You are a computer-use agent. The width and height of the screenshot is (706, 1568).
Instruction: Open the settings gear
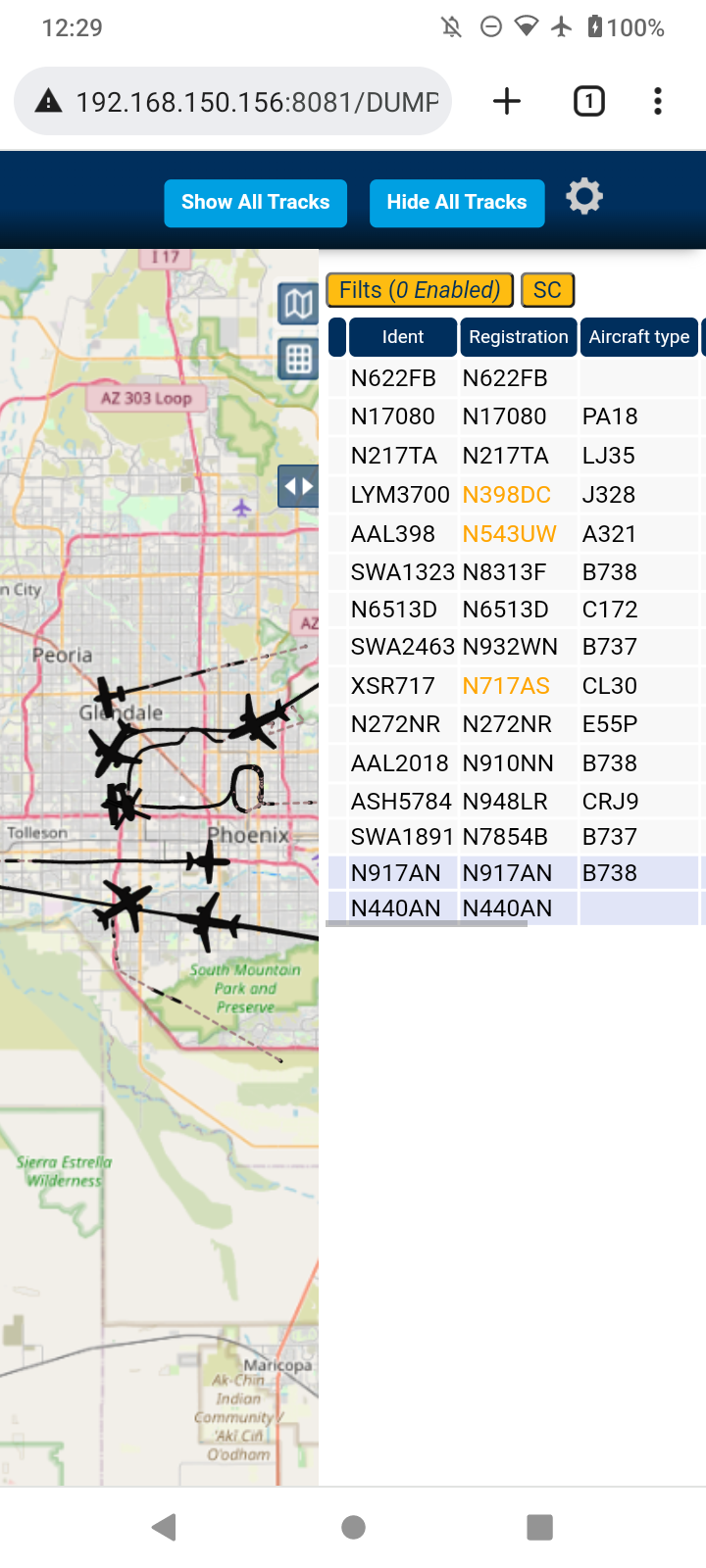point(584,197)
